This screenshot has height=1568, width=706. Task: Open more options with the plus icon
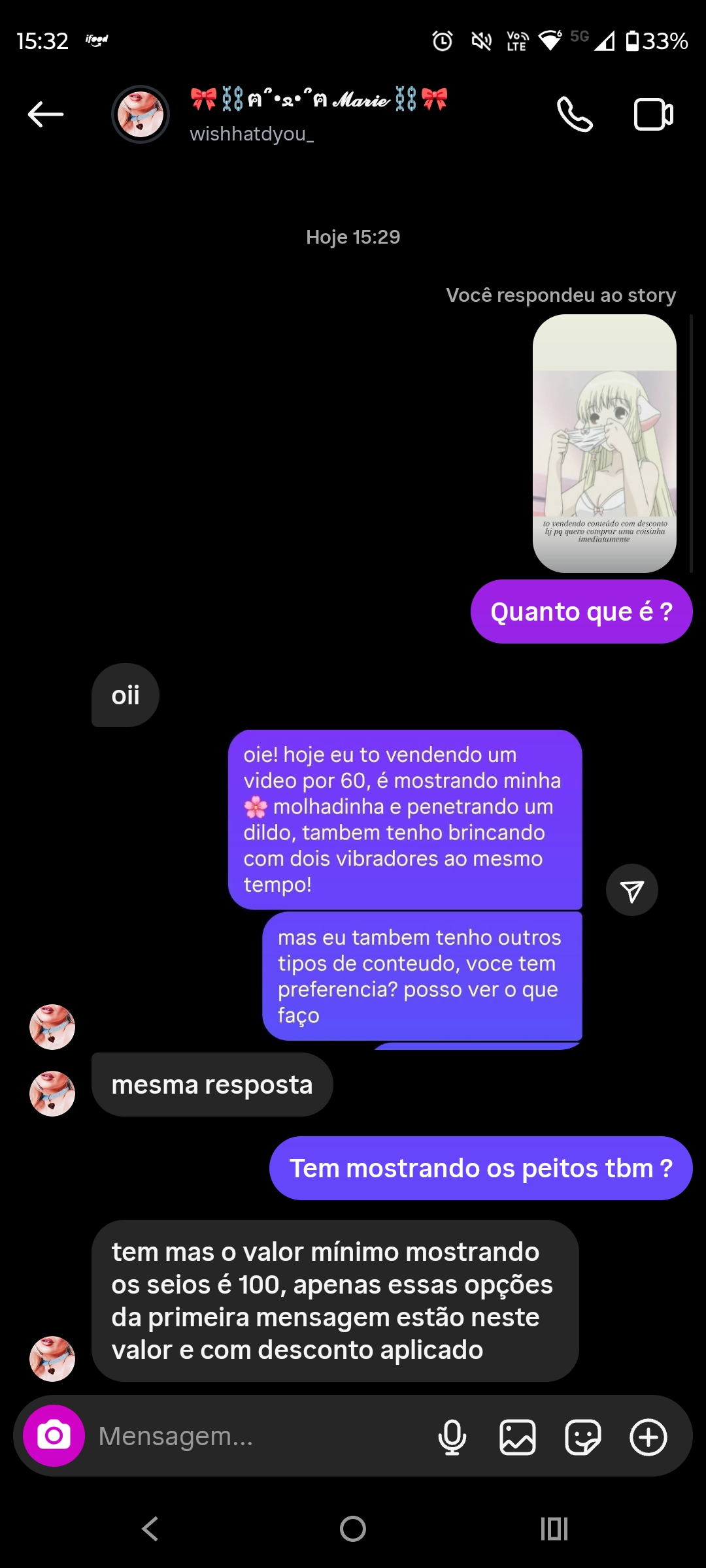648,1437
